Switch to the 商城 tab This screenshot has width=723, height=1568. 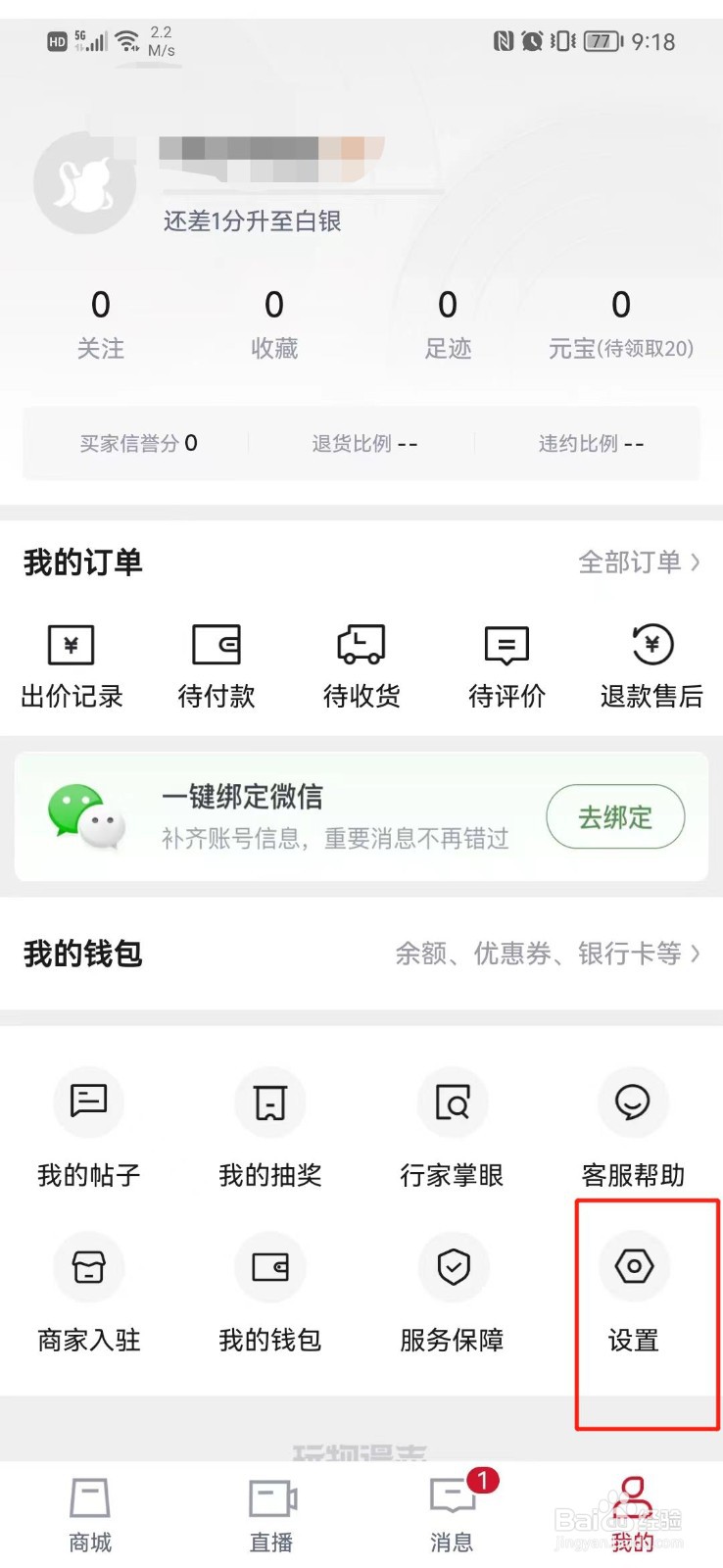click(x=90, y=1515)
